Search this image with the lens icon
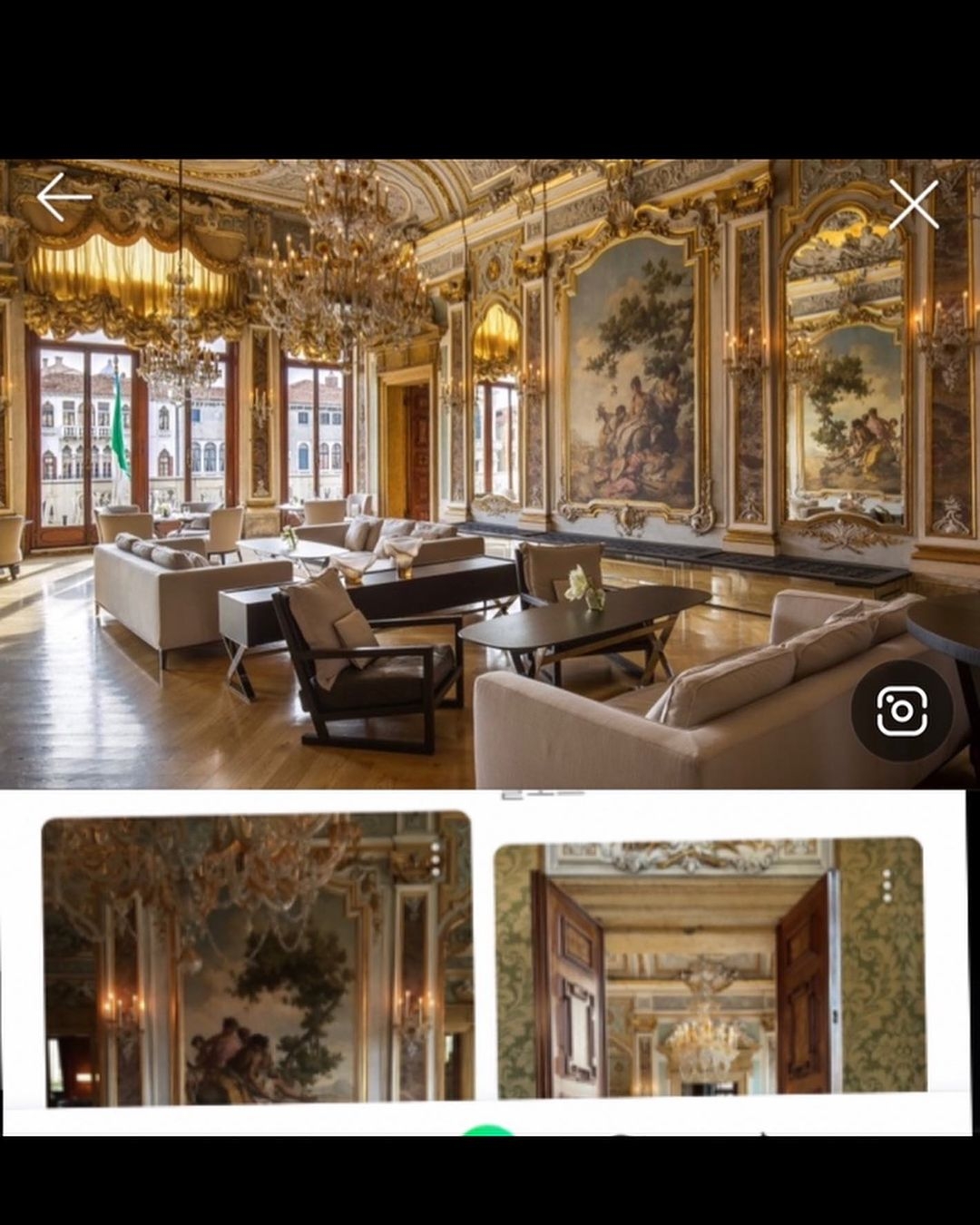Image resolution: width=980 pixels, height=1225 pixels. coord(902,710)
